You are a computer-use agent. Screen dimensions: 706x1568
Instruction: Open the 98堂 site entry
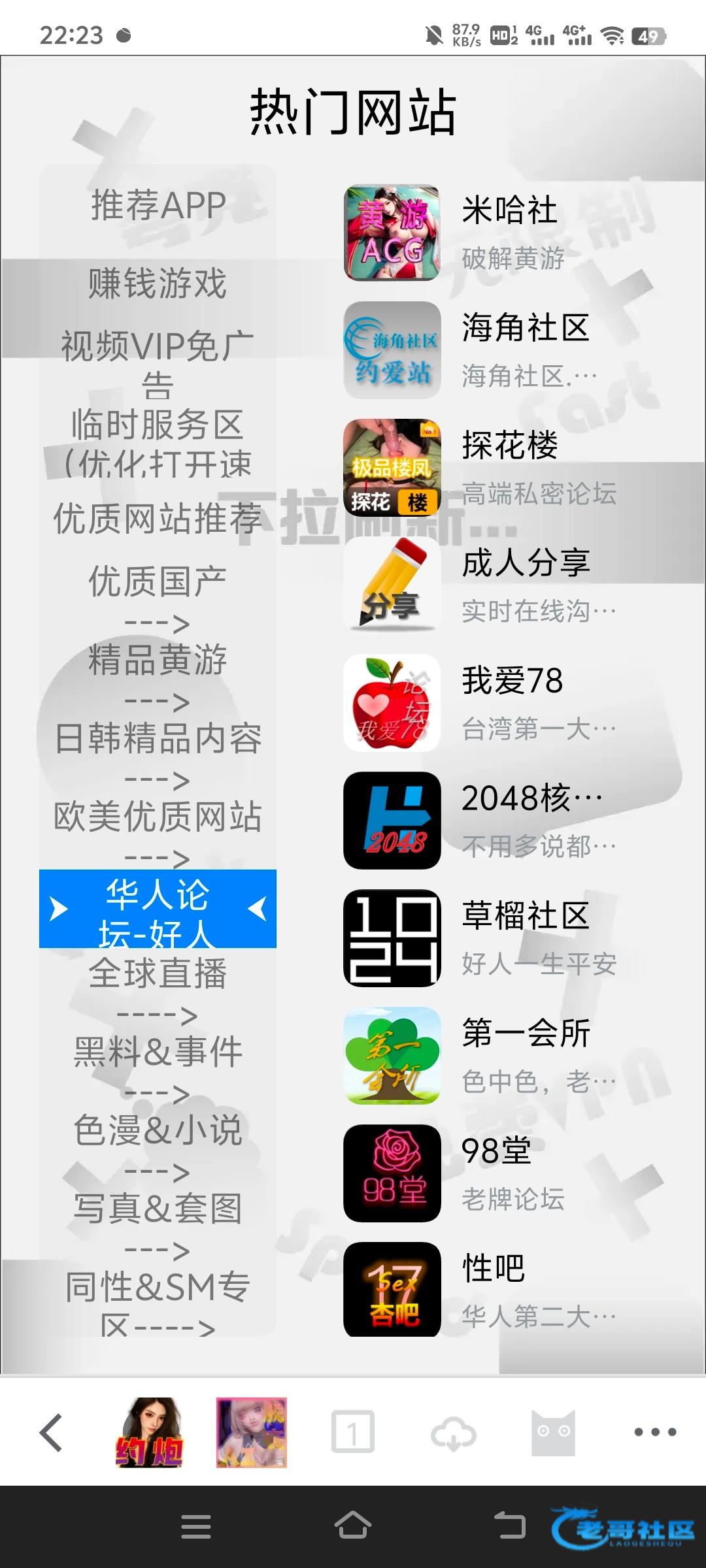[480, 1173]
